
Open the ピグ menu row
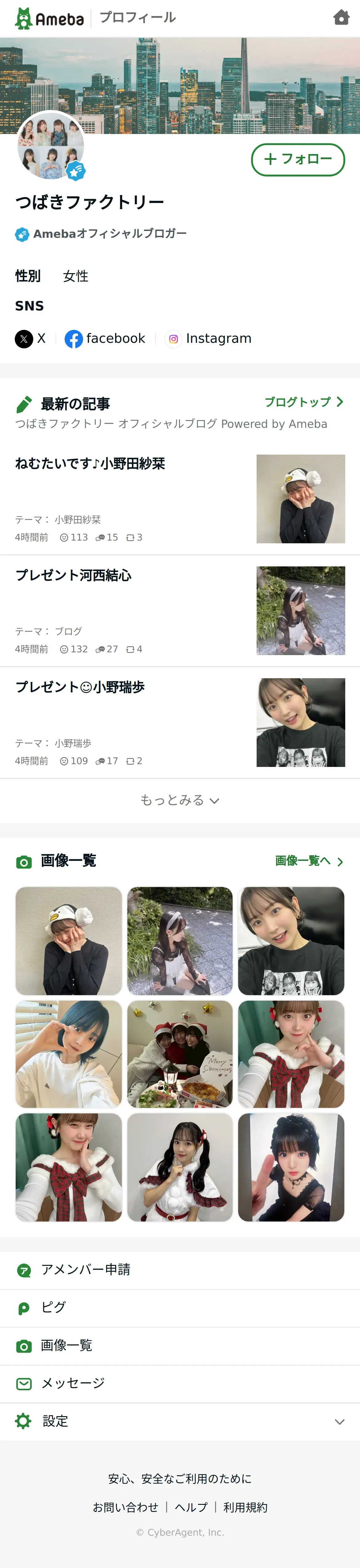(x=54, y=1307)
